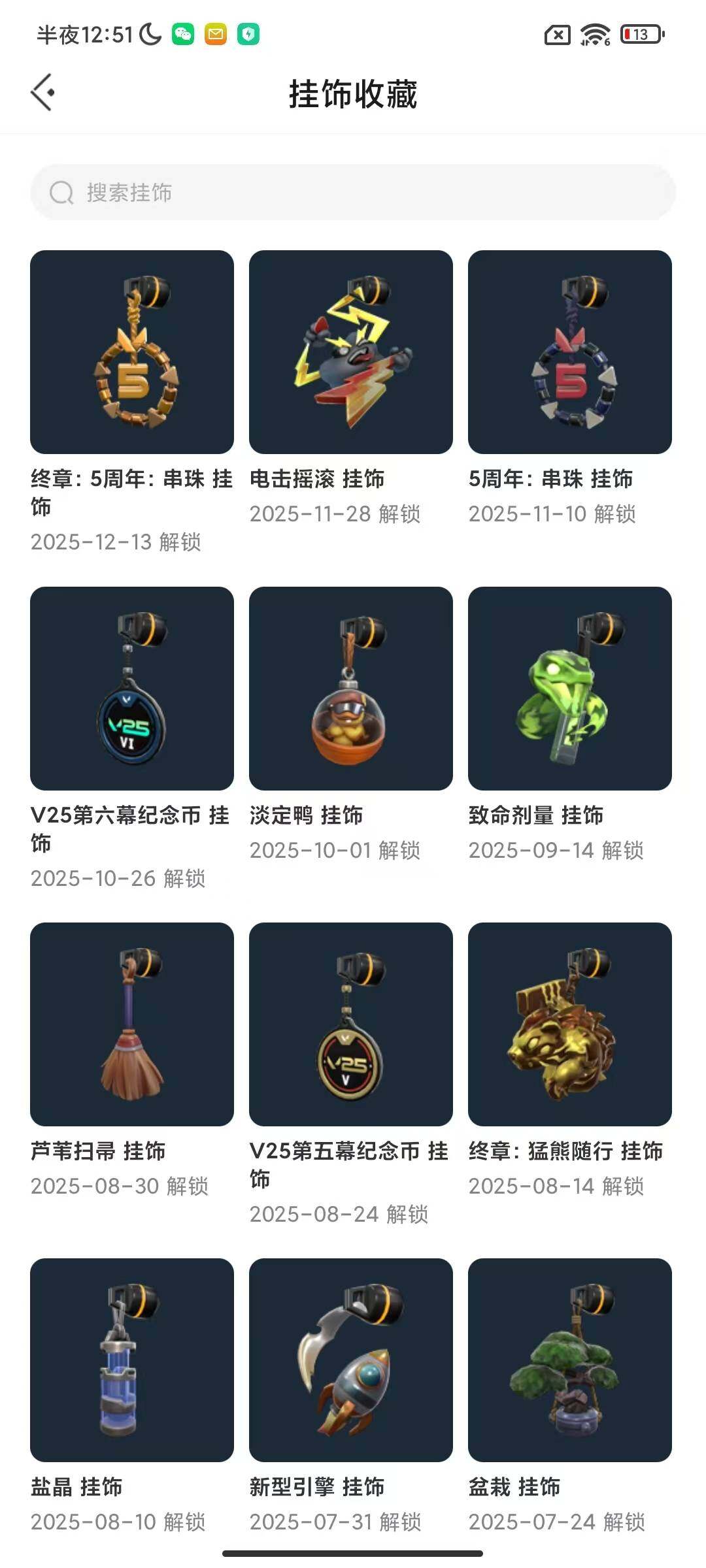Open the 致命剂量 挂饰 snake charm
Screen dimensions: 706x1568
pyautogui.click(x=570, y=689)
